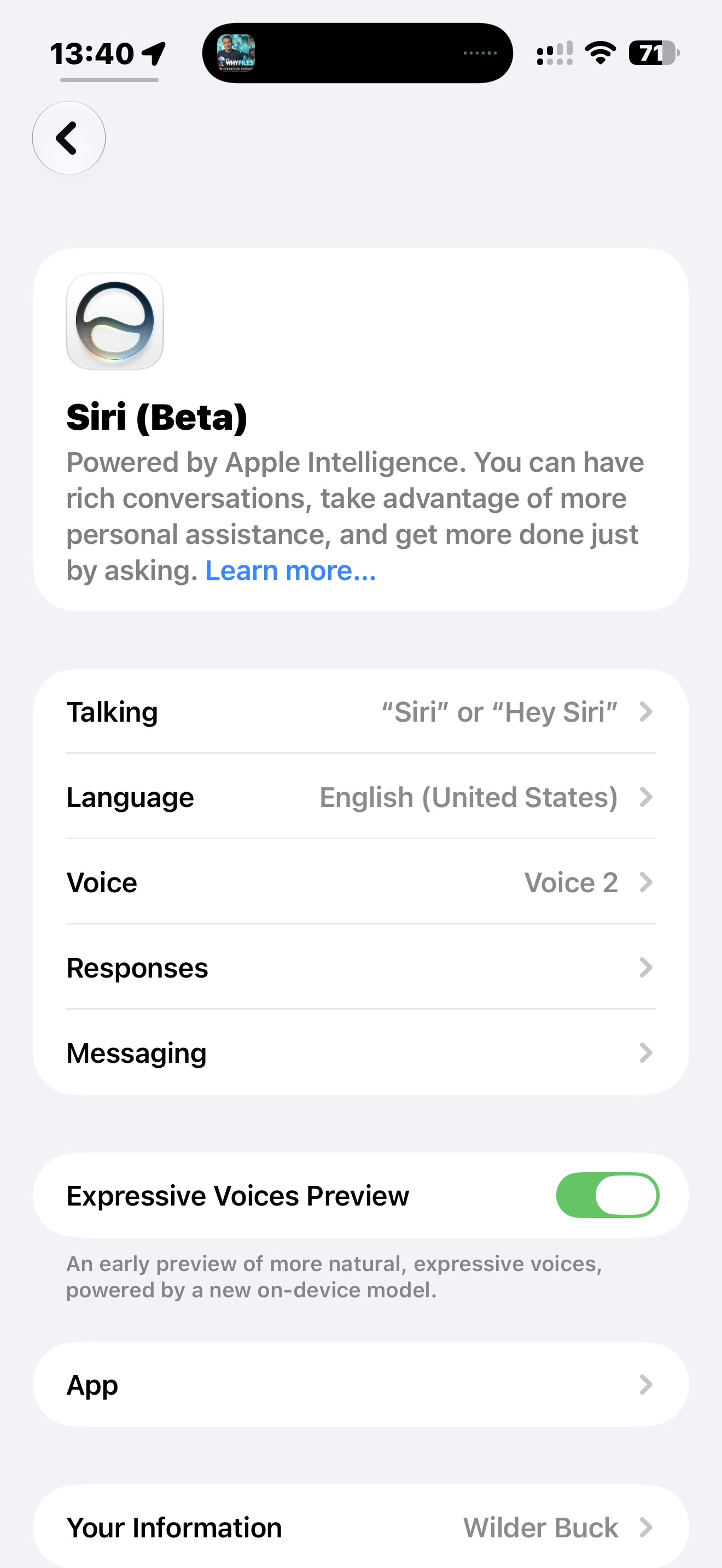Open the App settings row

pyautogui.click(x=361, y=1384)
